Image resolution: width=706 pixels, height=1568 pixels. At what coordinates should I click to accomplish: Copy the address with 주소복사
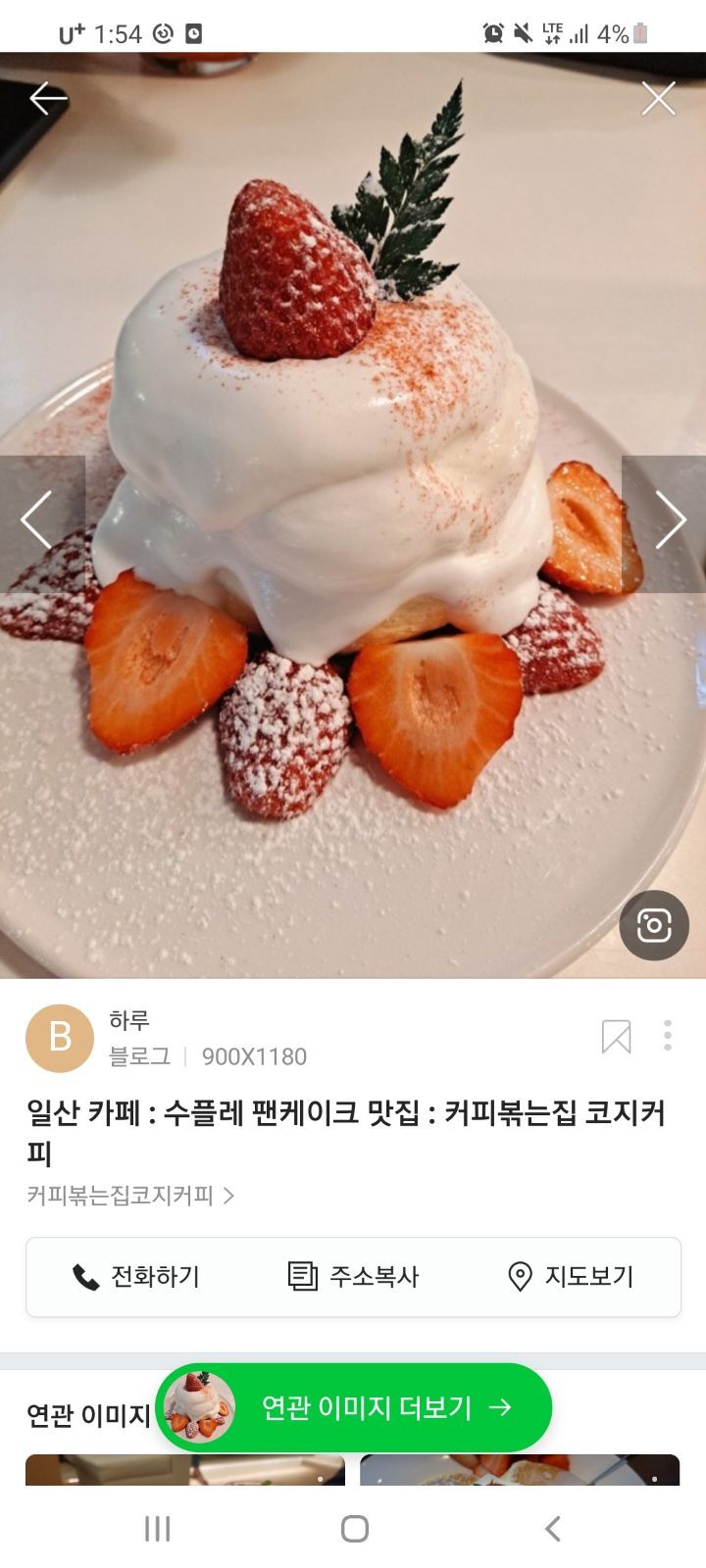(x=354, y=1276)
